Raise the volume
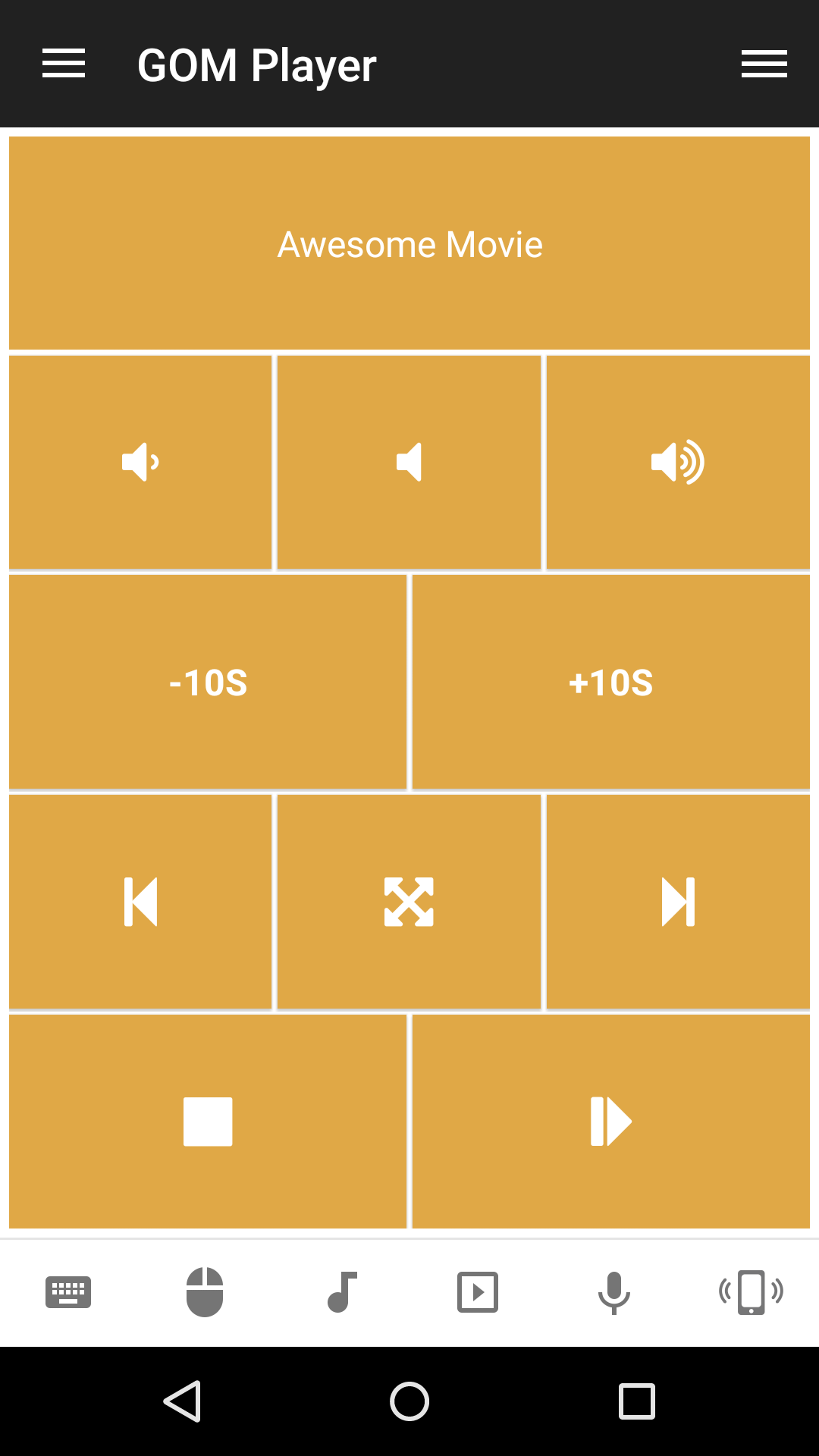Viewport: 819px width, 1456px height. coord(678,462)
